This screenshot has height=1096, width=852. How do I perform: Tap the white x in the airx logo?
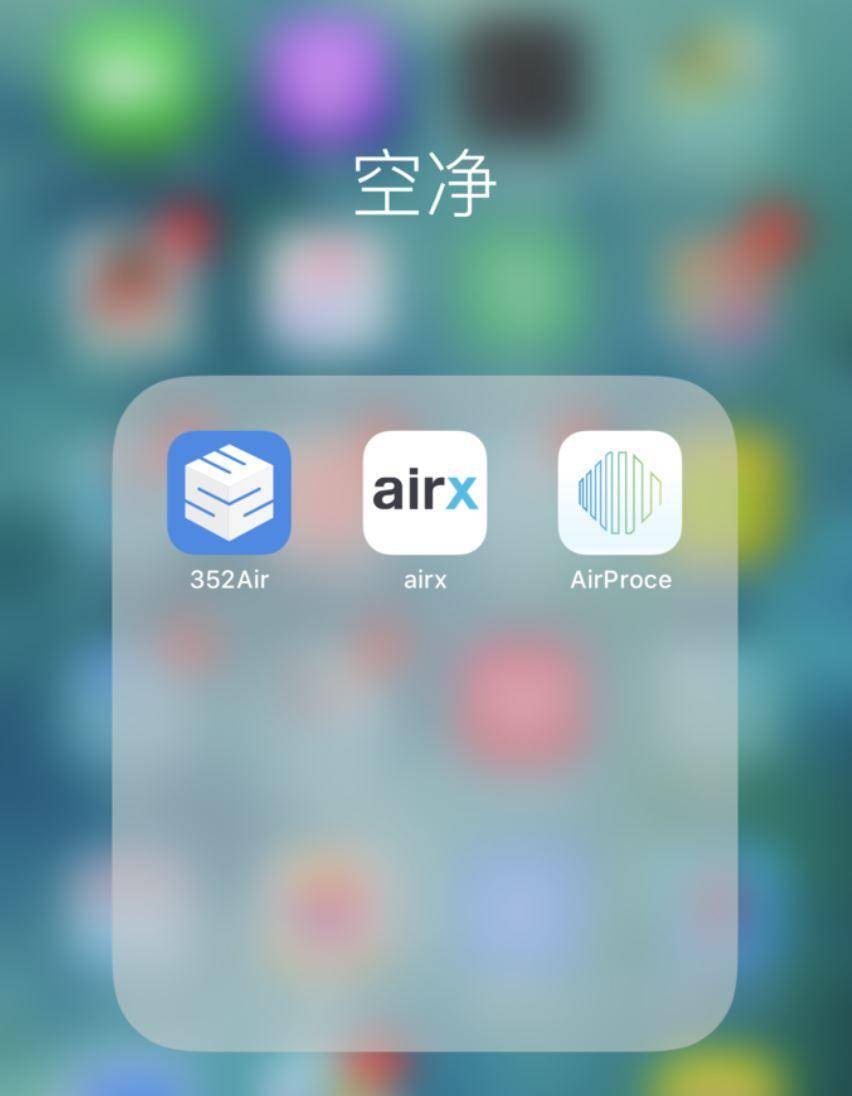[460, 494]
